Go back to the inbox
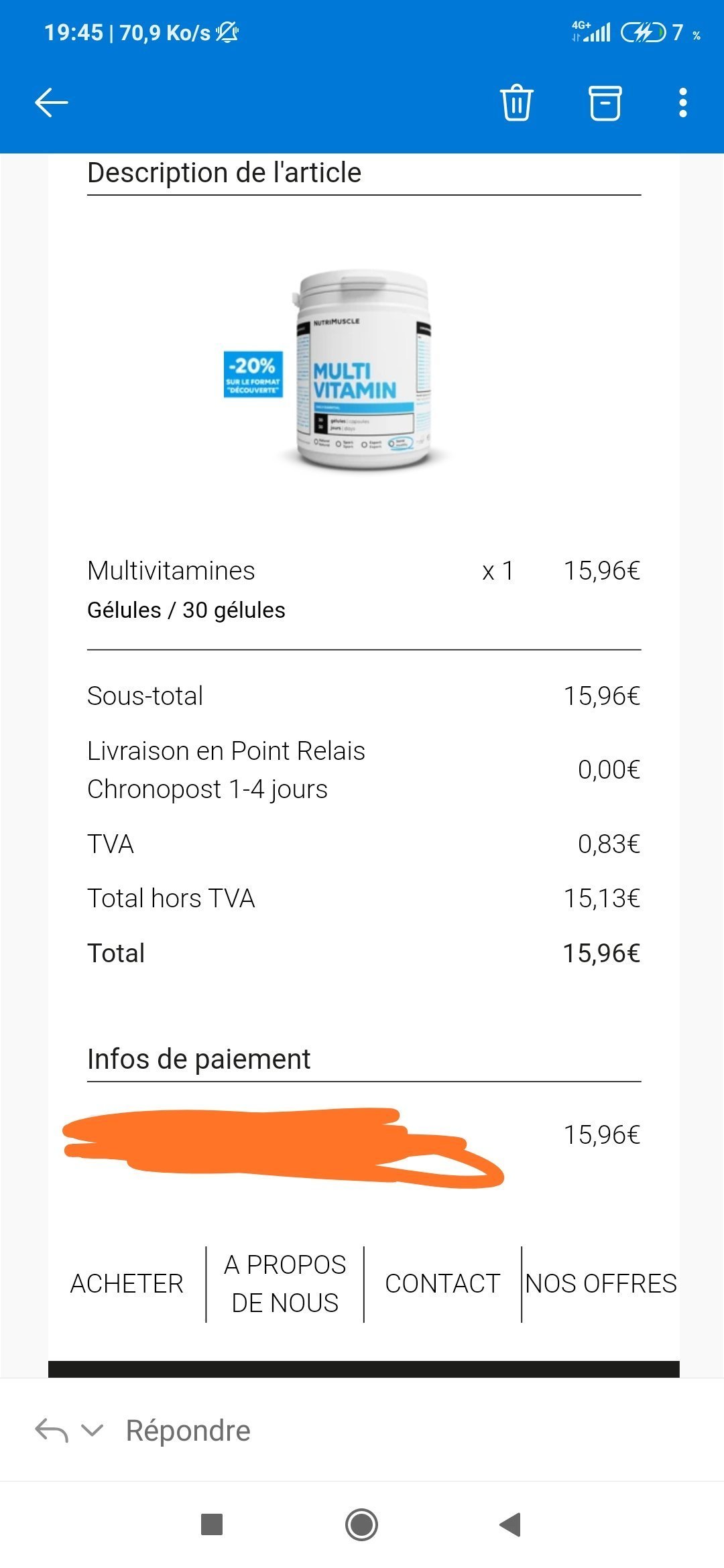The width and height of the screenshot is (724, 1568). (52, 103)
